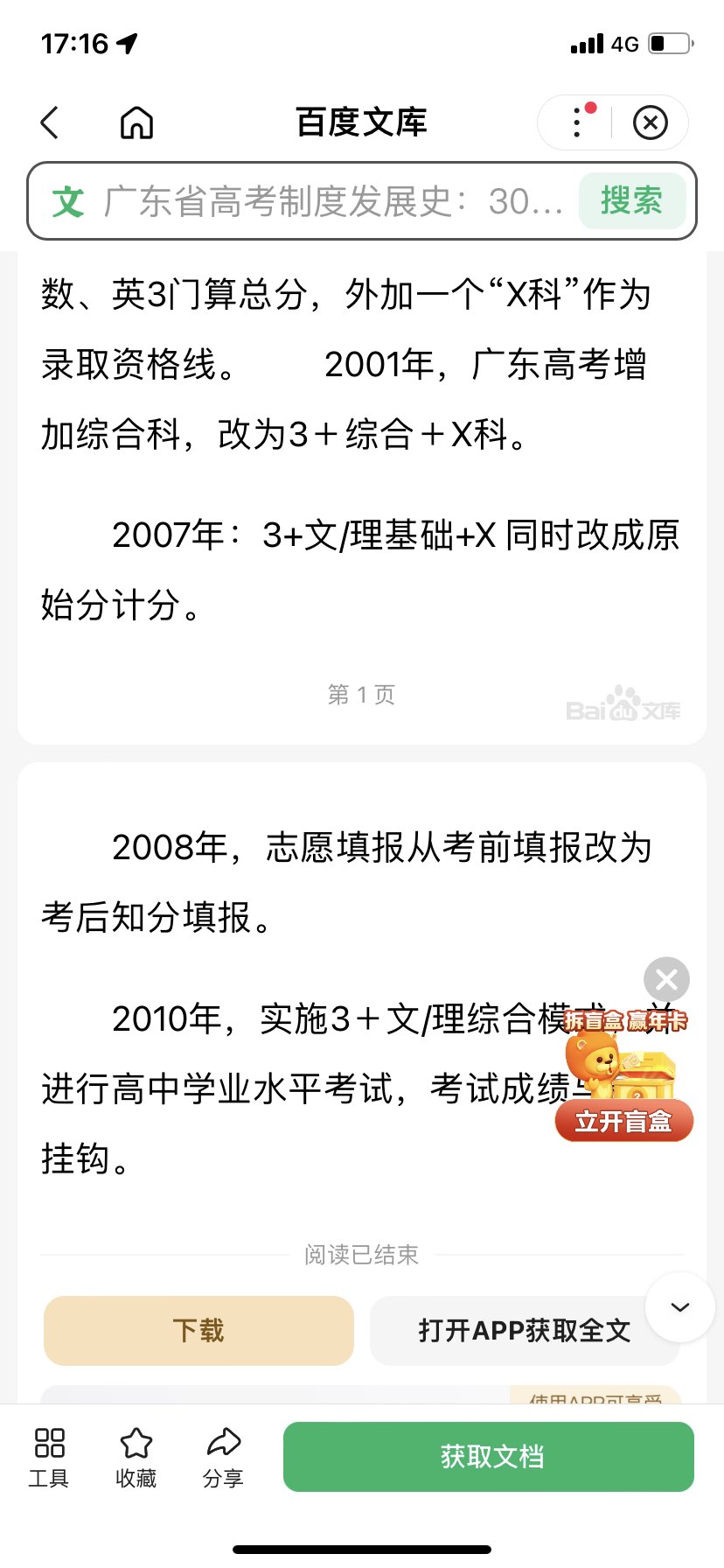Close the mini program with the X icon
Screen dimensions: 724x1568
click(650, 122)
